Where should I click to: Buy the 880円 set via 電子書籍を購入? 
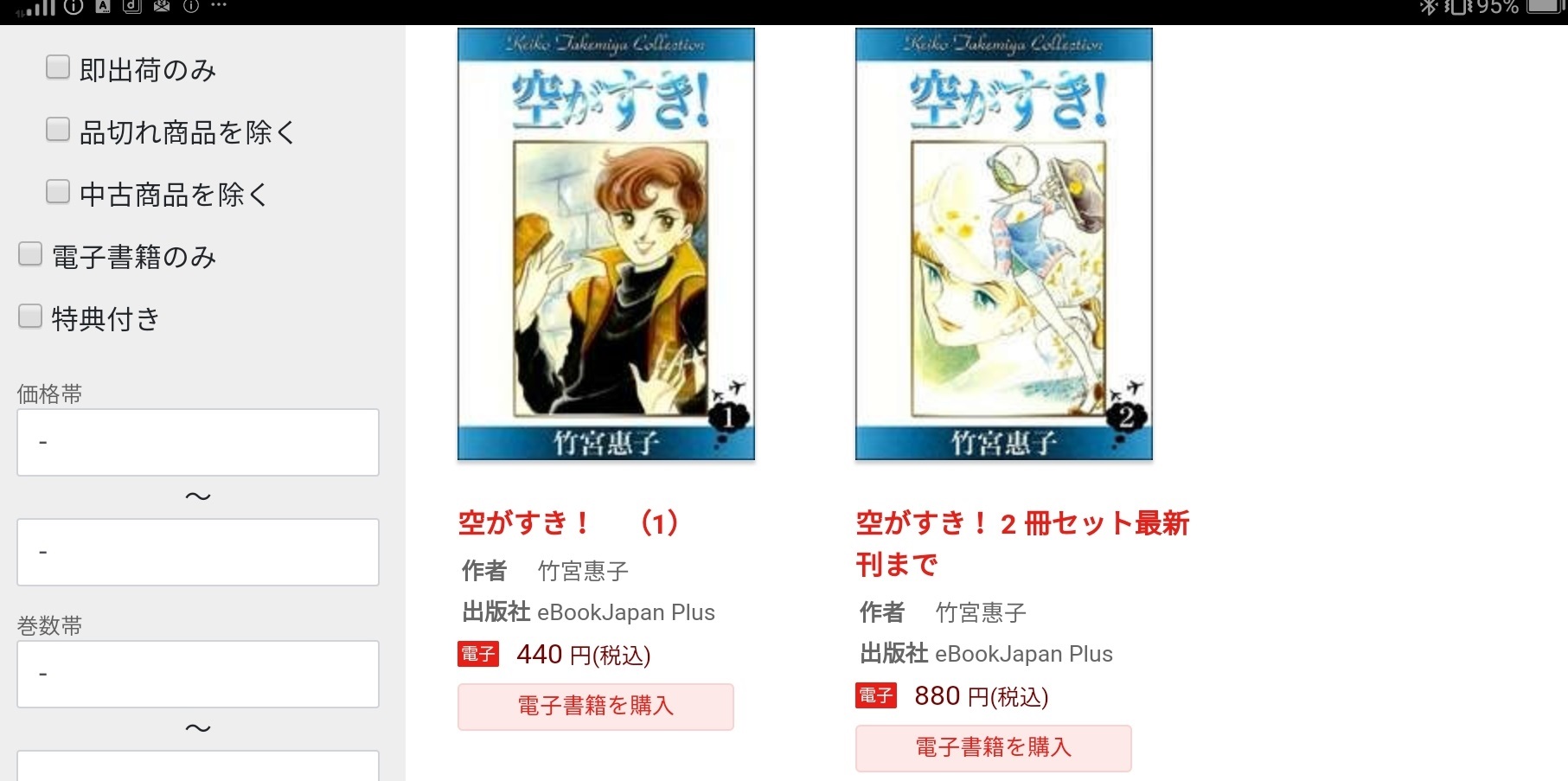[993, 748]
